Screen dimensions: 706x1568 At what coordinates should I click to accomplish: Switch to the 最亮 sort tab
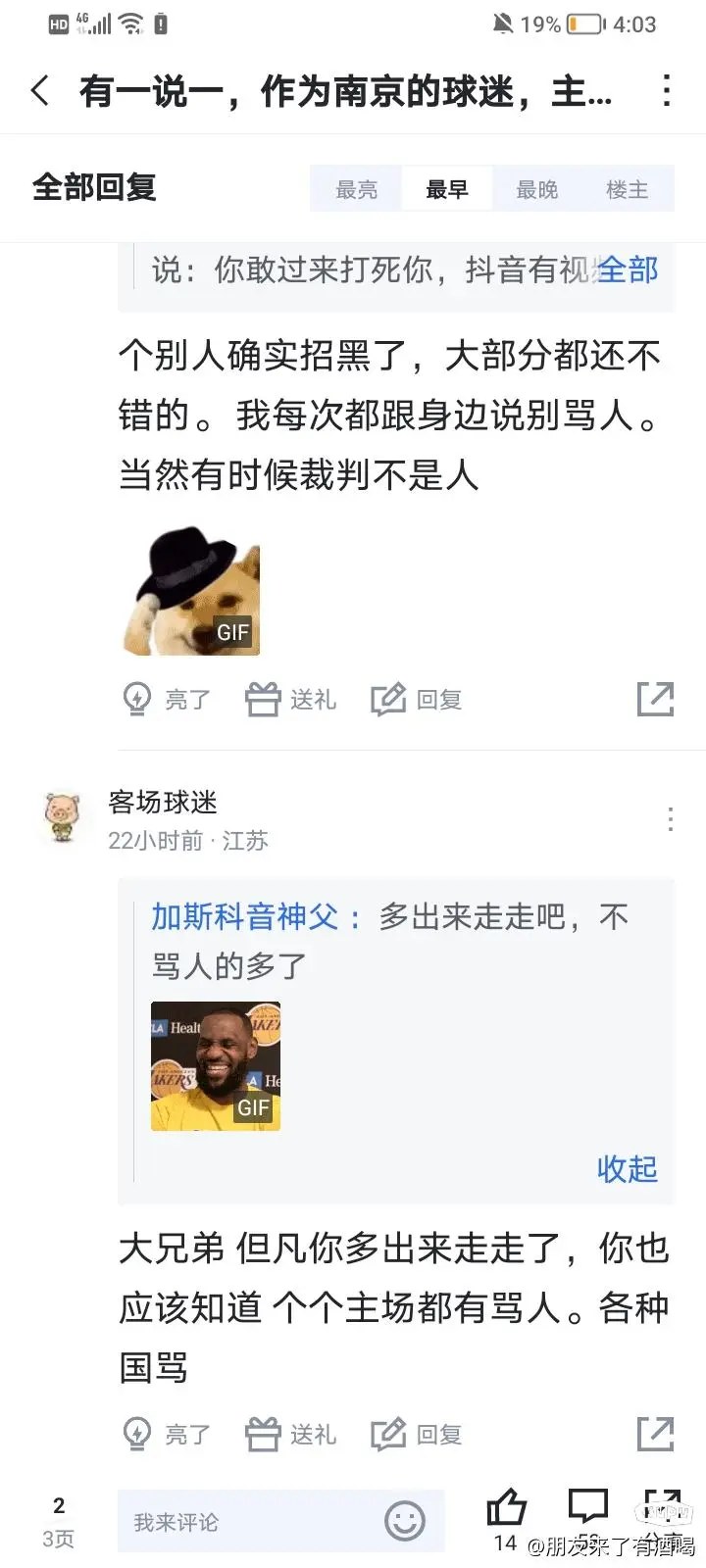356,189
